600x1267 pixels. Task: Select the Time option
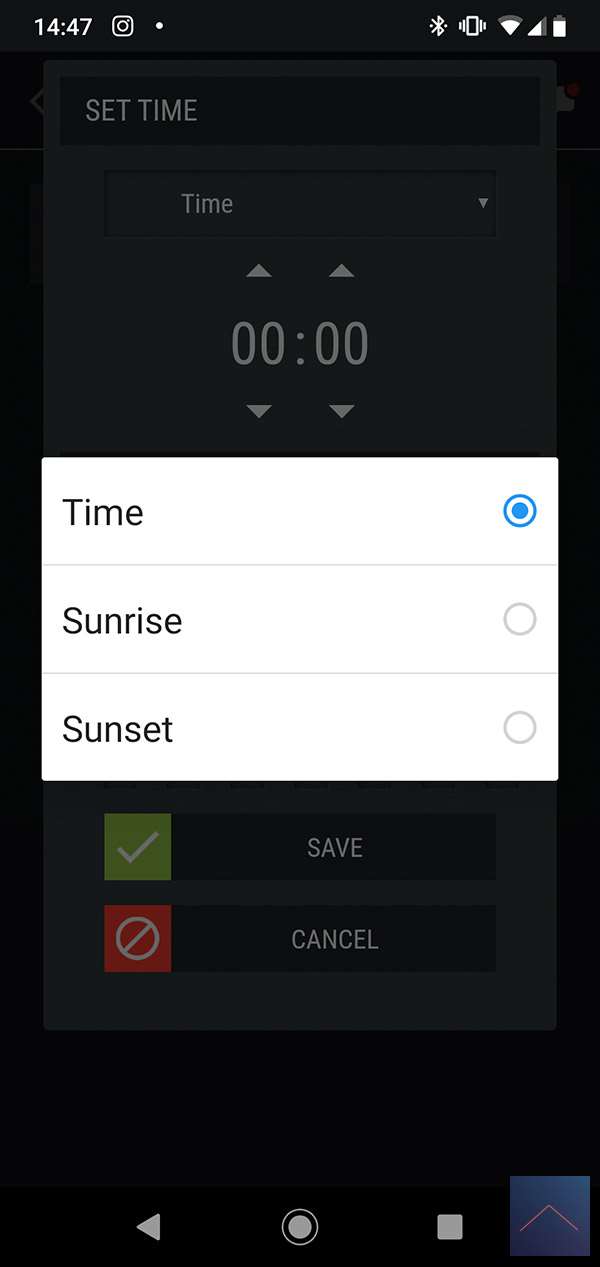pos(299,512)
